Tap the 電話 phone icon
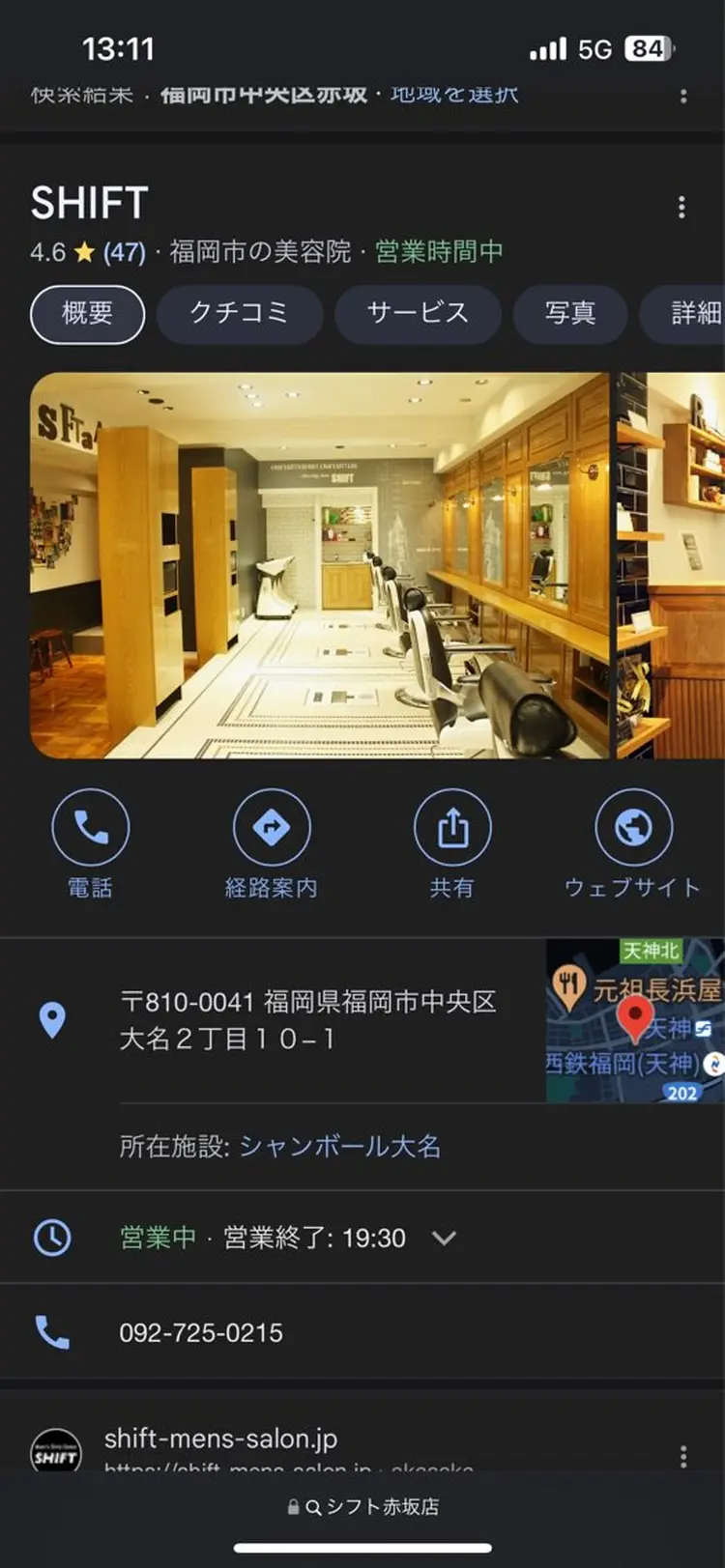The image size is (725, 1568). click(x=91, y=826)
